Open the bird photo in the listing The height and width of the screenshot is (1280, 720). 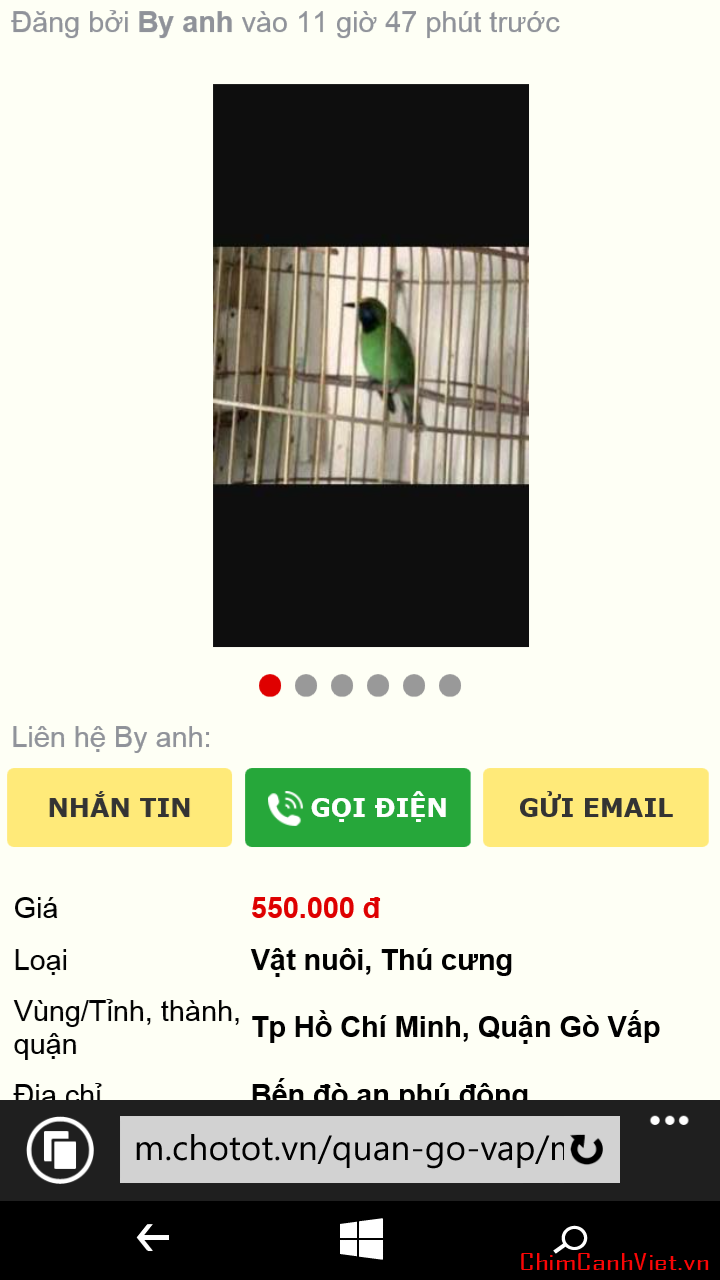pyautogui.click(x=371, y=365)
